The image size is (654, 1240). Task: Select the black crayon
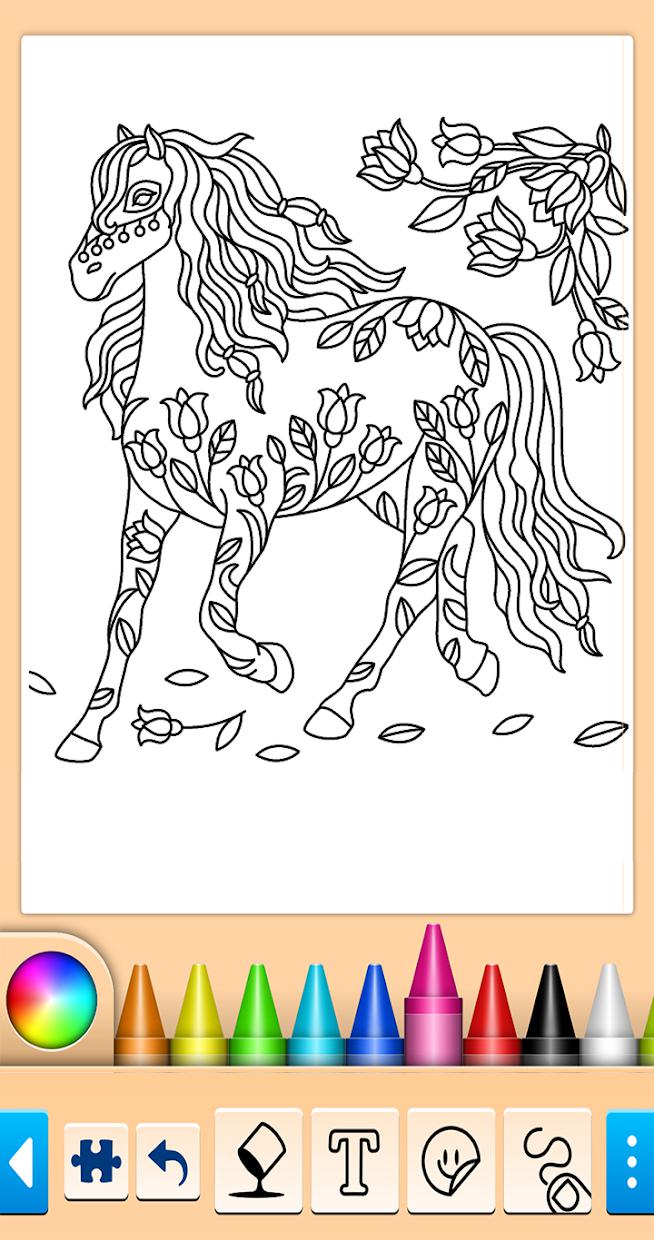(550, 1015)
